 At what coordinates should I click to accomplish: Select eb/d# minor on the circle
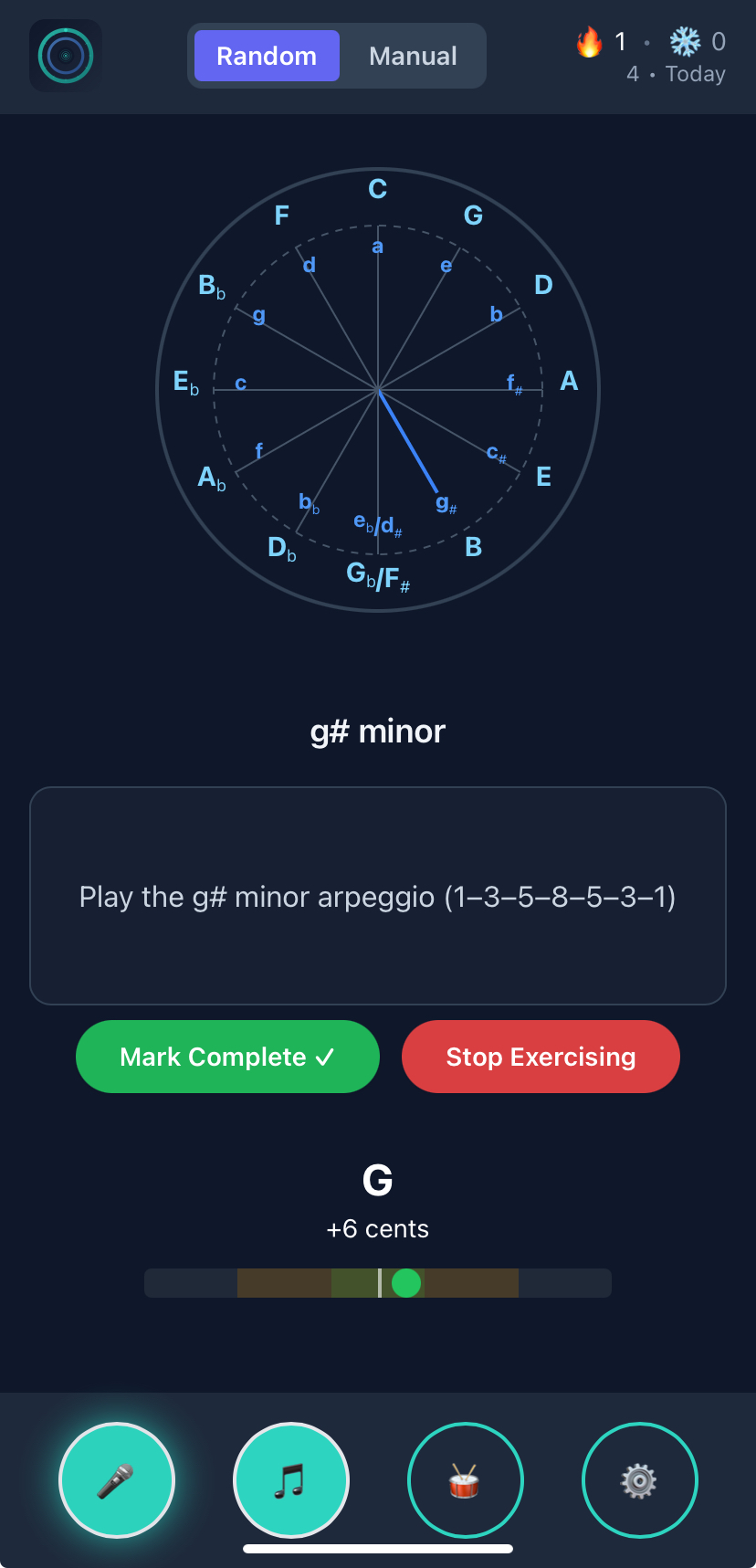tap(378, 525)
